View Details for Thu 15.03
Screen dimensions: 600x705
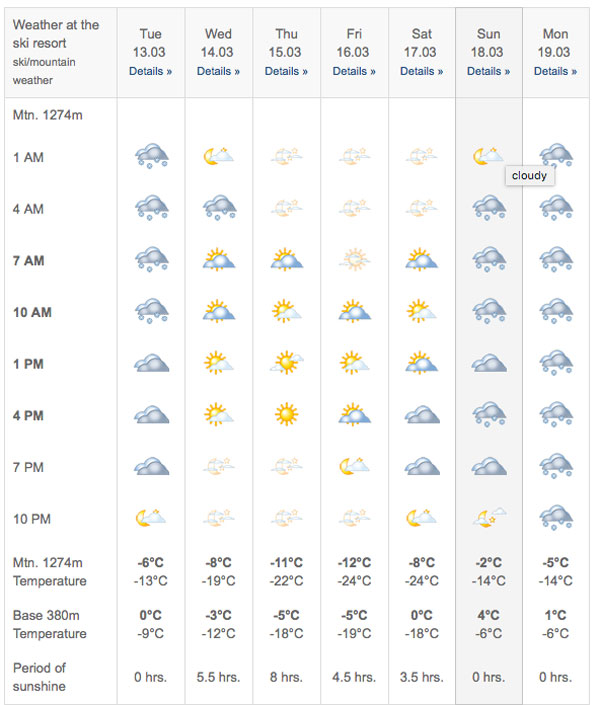pyautogui.click(x=286, y=71)
